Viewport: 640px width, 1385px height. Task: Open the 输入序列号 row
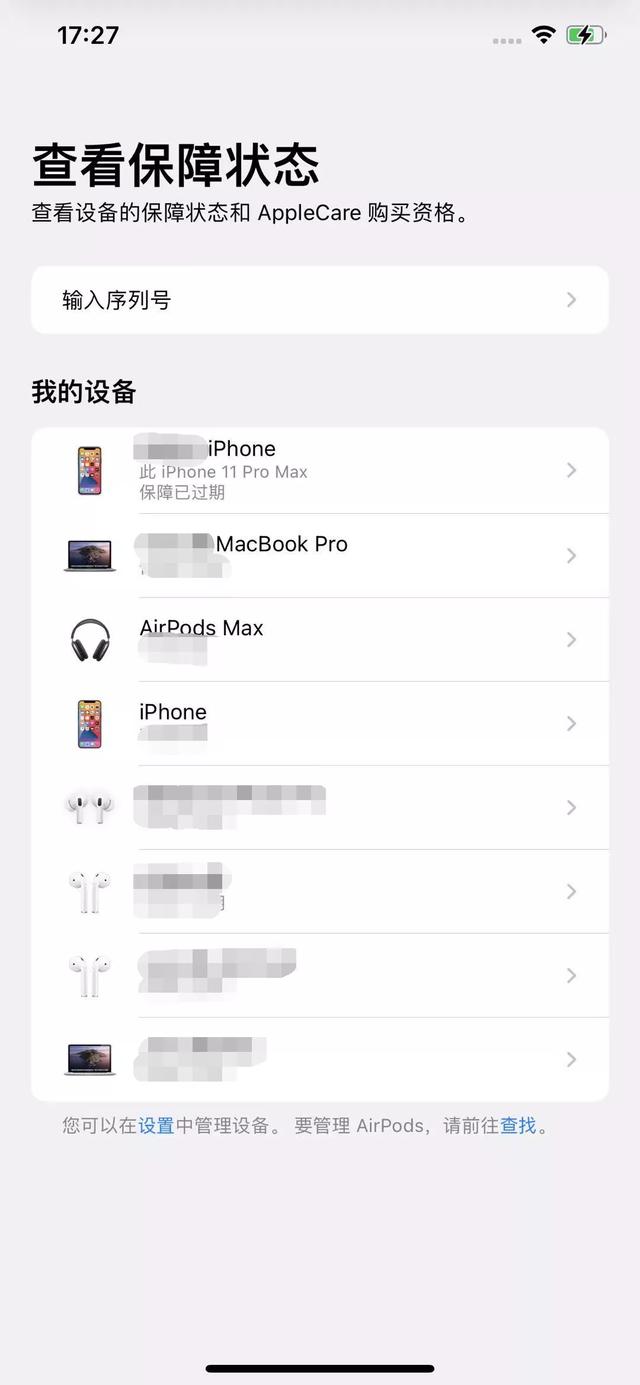tap(319, 300)
